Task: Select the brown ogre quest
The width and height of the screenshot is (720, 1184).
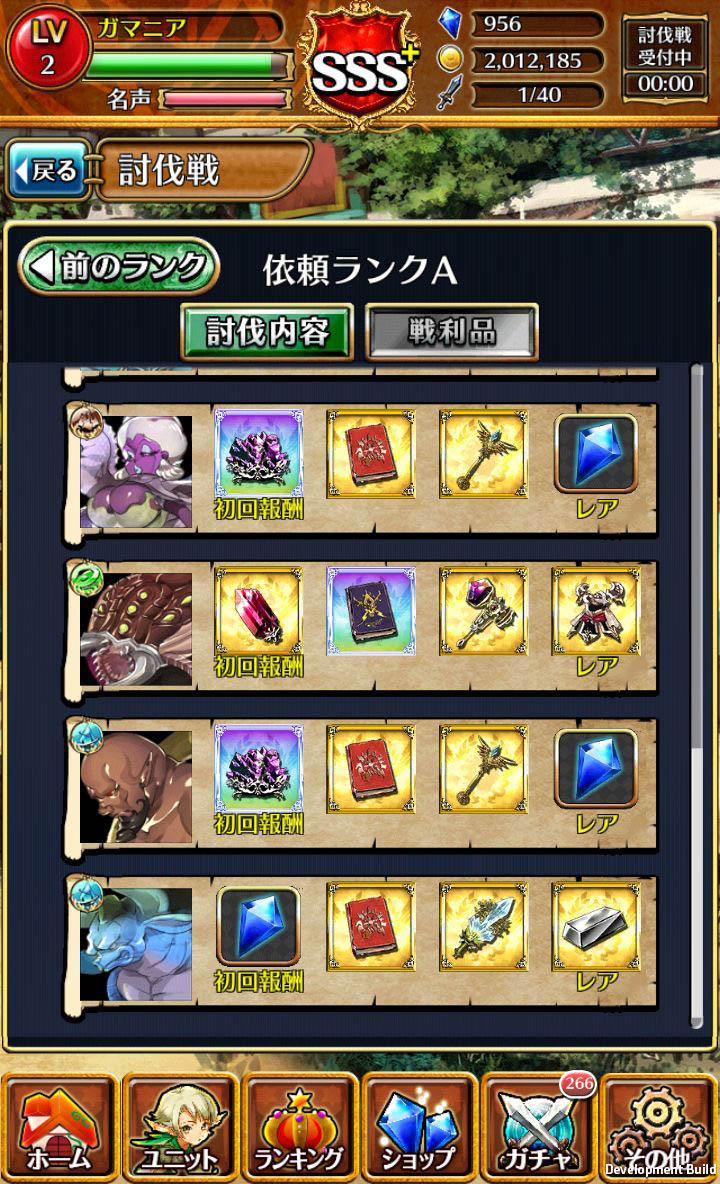Action: click(x=136, y=786)
